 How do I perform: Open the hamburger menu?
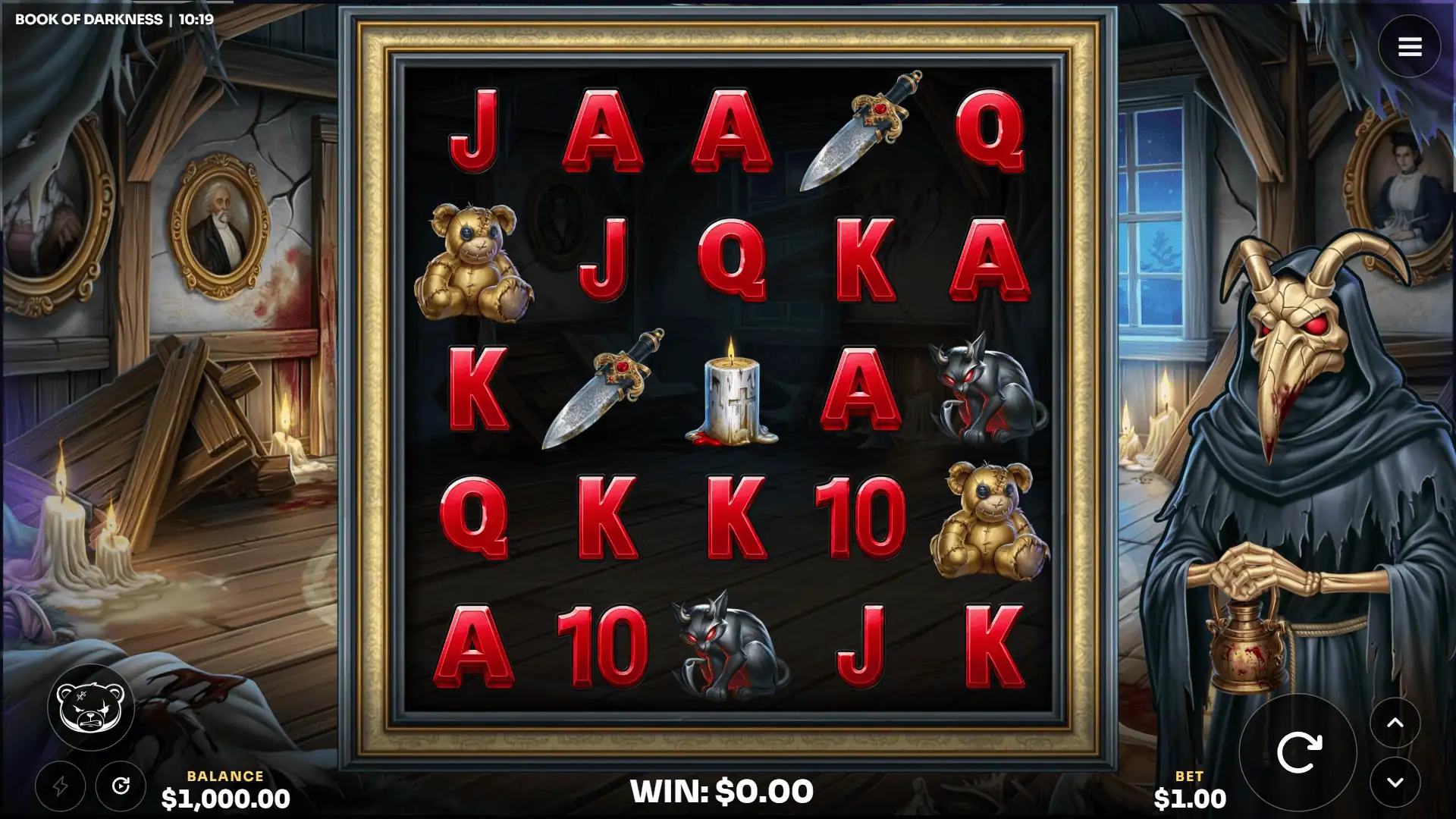(x=1409, y=47)
